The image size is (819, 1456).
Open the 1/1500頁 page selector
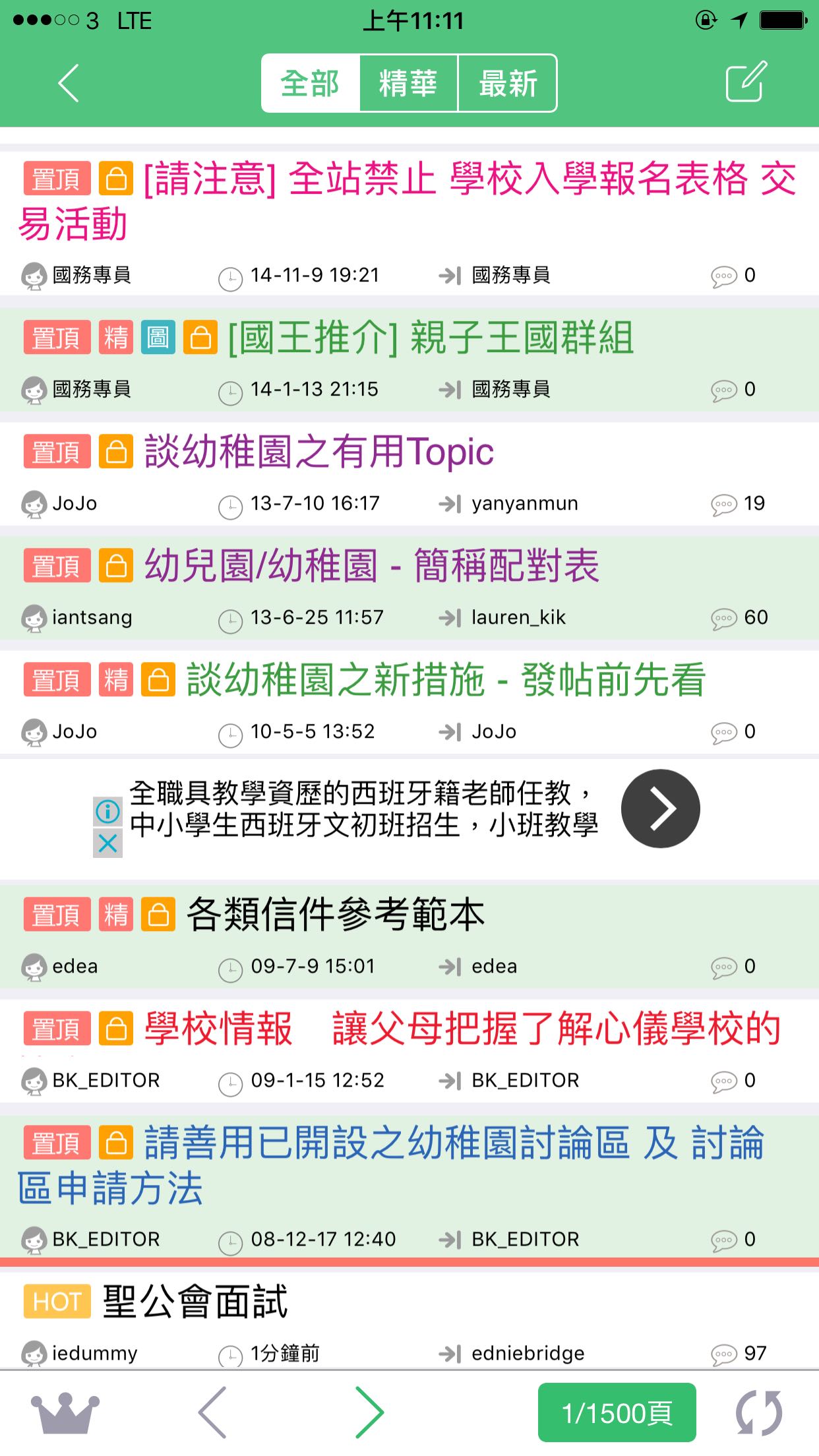click(617, 1412)
